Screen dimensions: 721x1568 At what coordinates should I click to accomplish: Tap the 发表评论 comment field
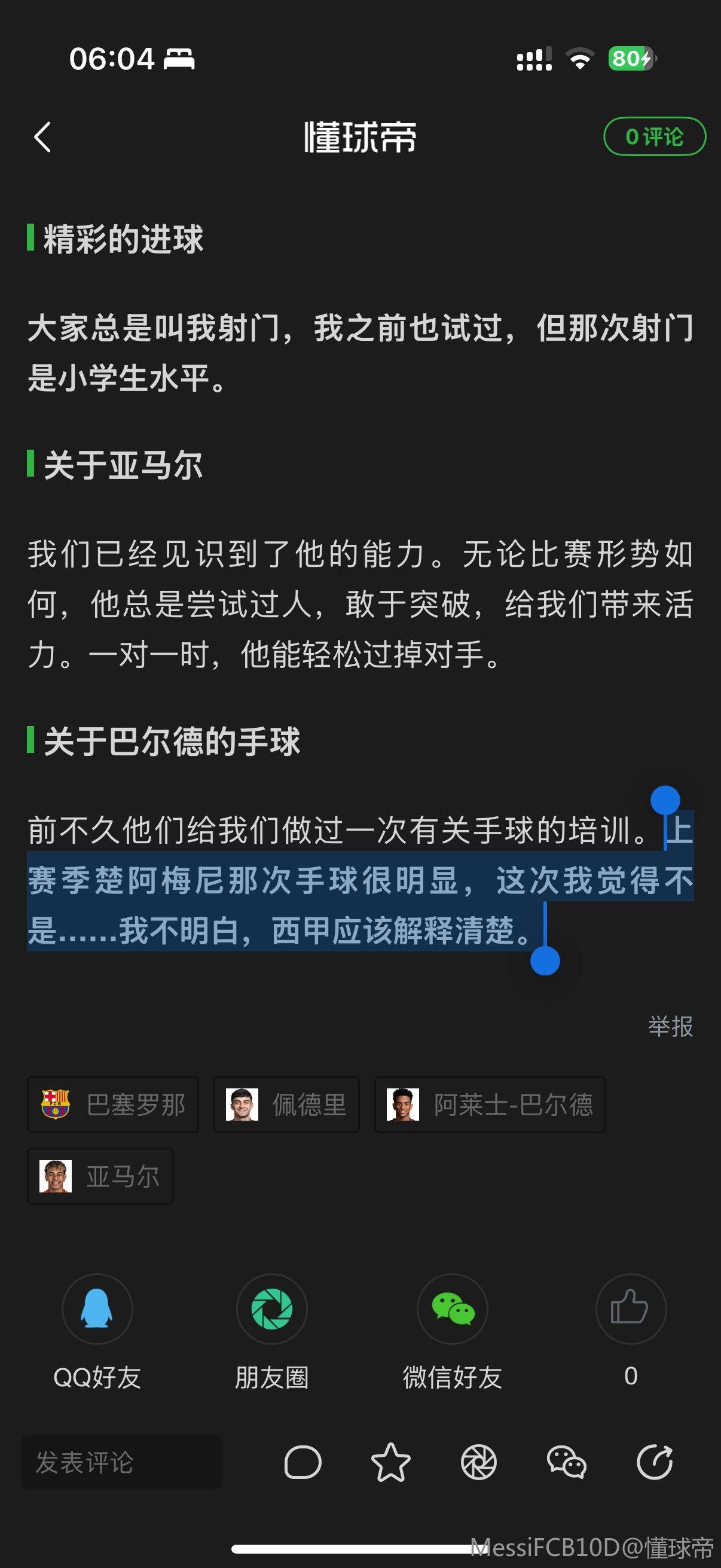click(x=122, y=1462)
